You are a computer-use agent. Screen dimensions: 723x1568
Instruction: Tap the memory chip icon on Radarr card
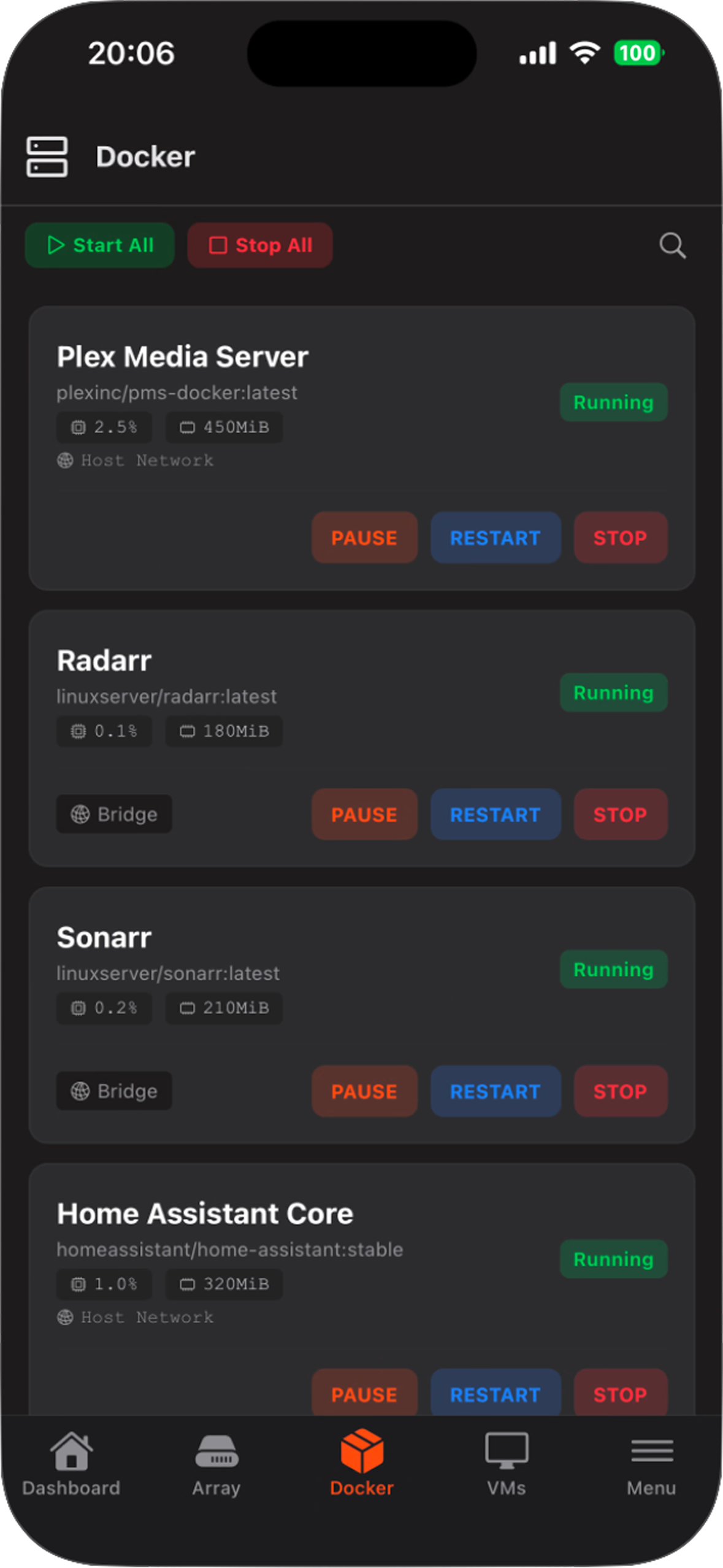pos(187,731)
